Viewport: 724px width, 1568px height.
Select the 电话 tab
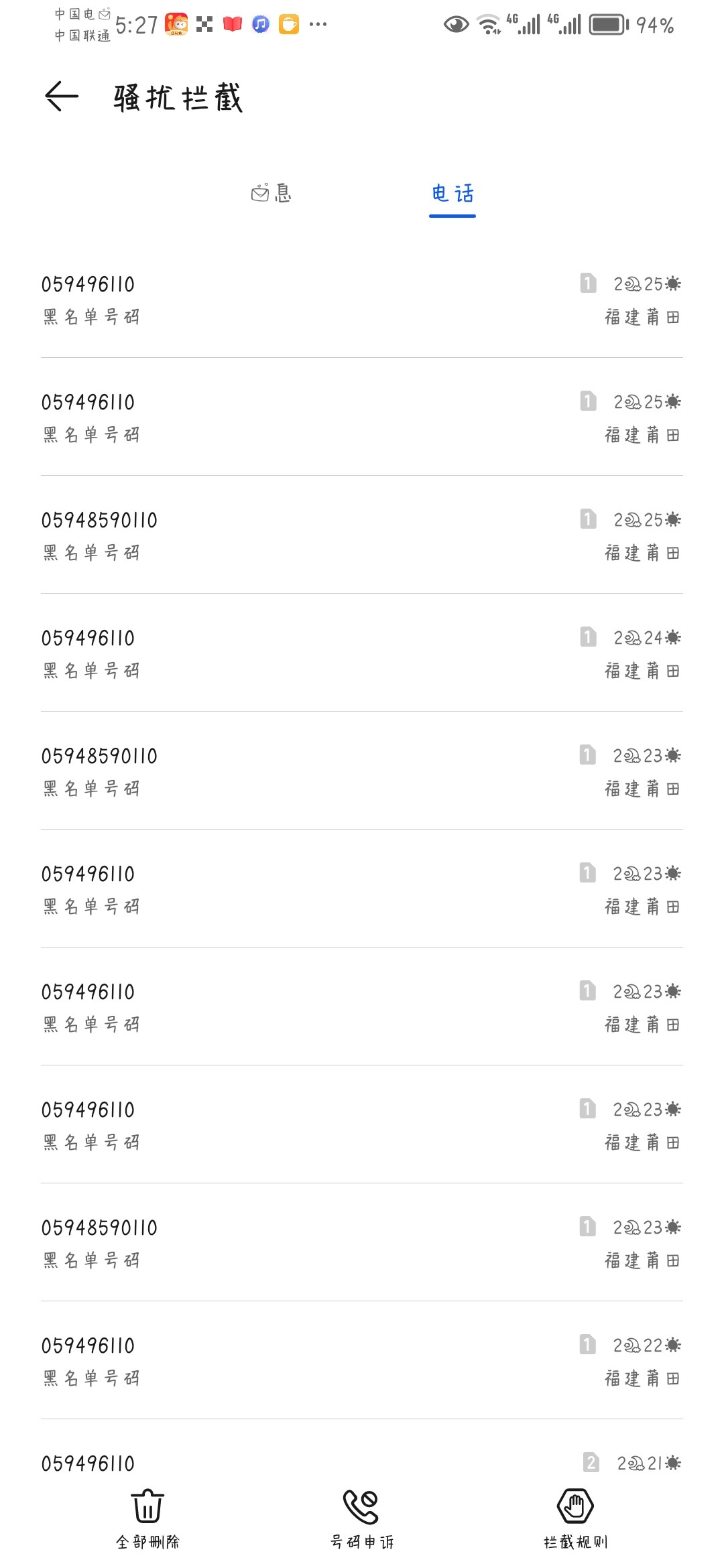(452, 194)
